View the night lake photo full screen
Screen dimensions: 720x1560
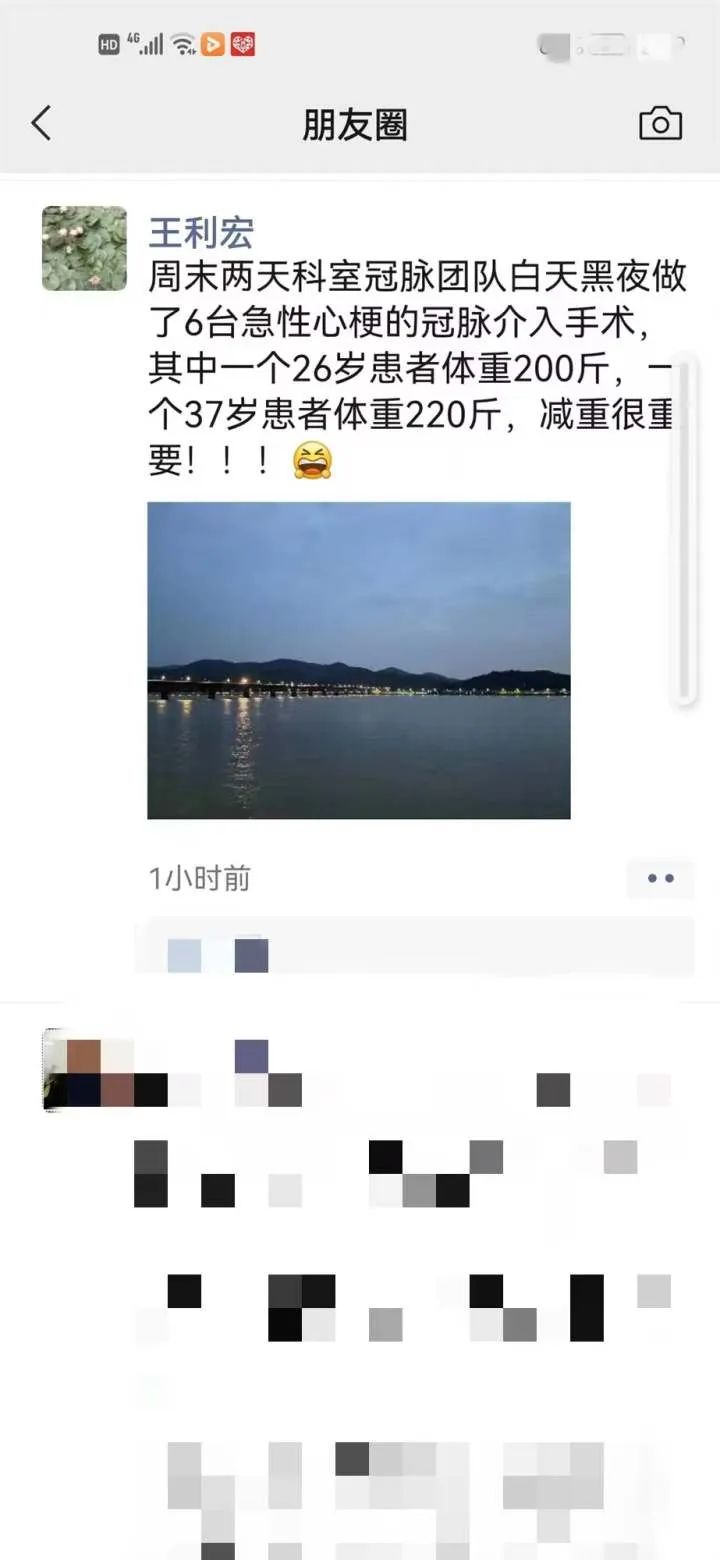pos(359,660)
